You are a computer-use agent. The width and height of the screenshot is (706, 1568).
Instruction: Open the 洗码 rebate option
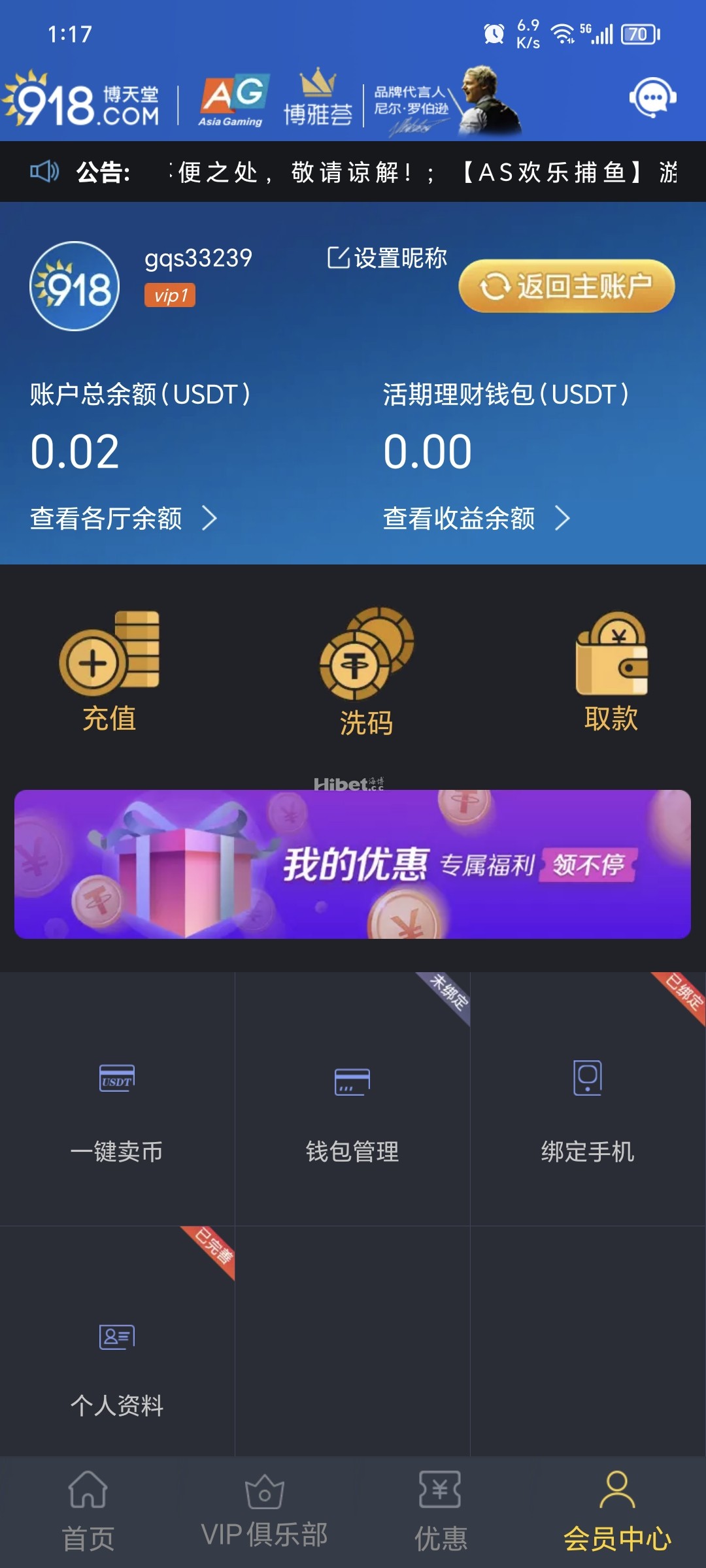[366, 673]
